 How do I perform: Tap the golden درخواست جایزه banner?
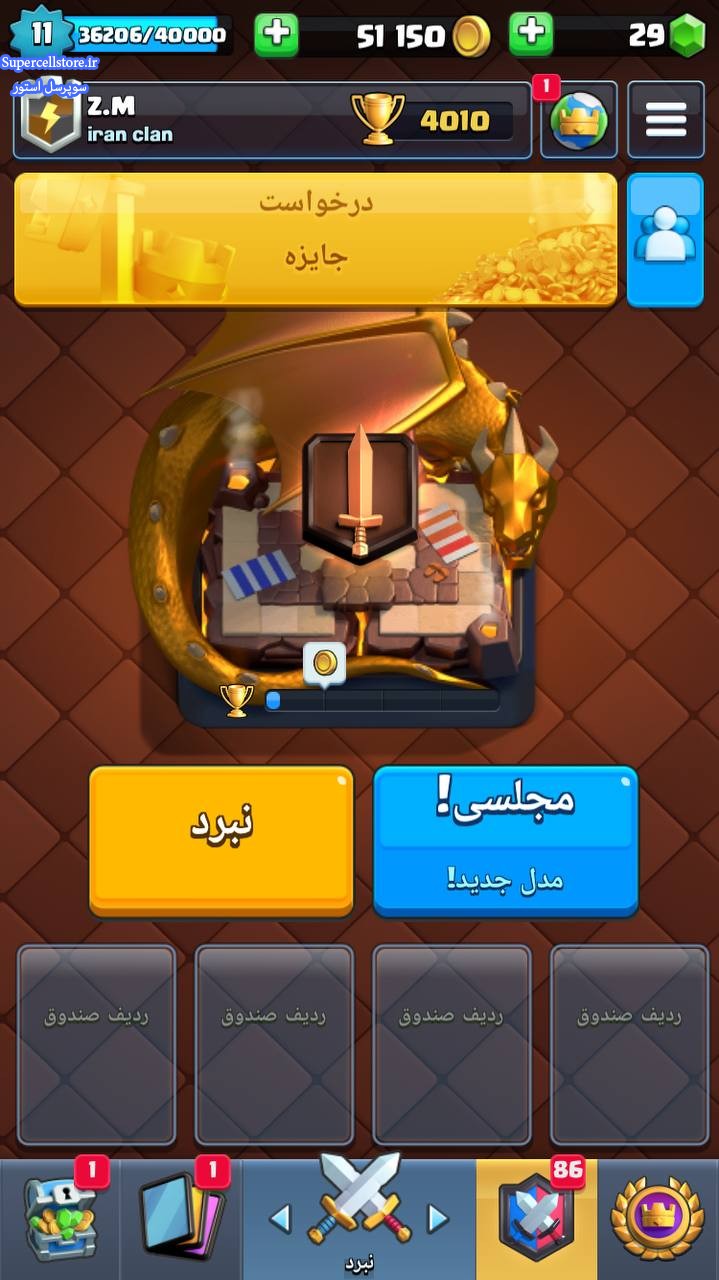315,240
